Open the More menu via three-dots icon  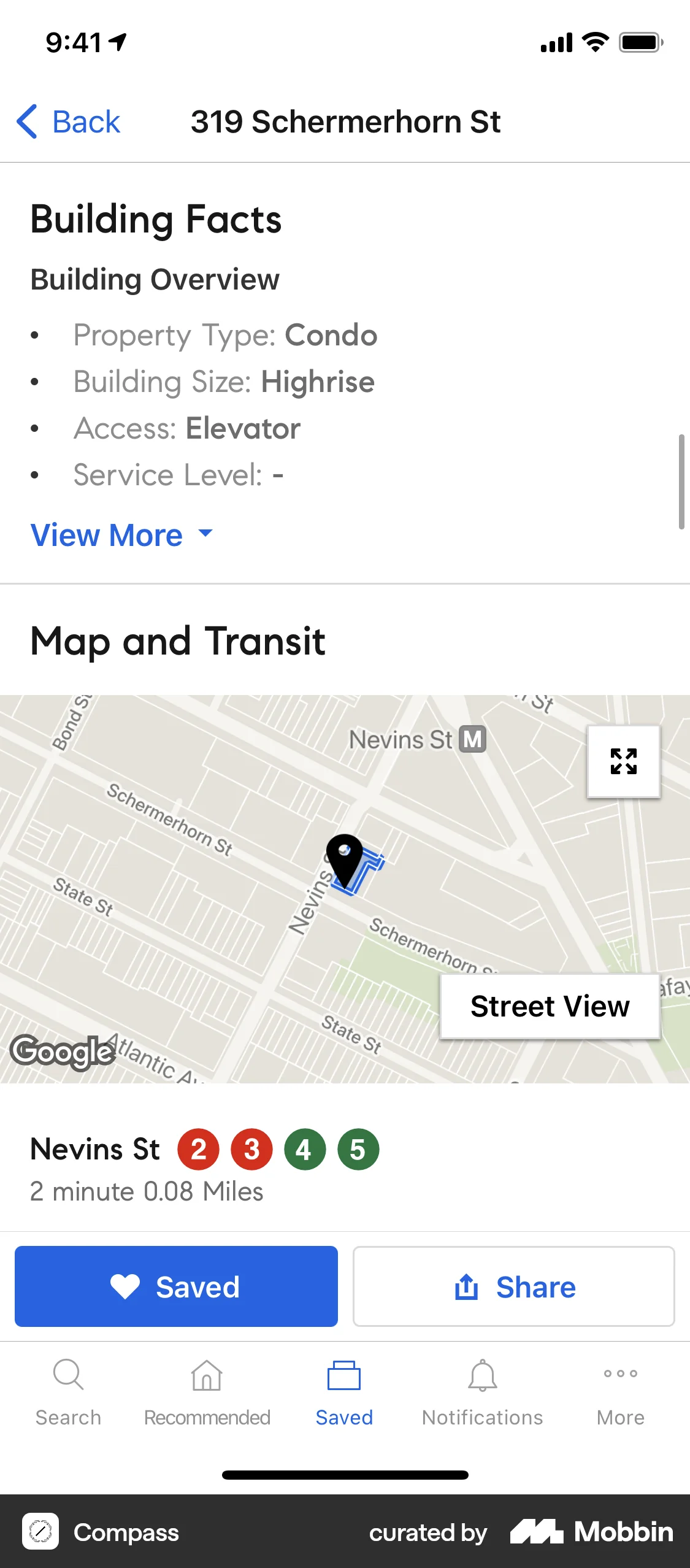point(619,1386)
